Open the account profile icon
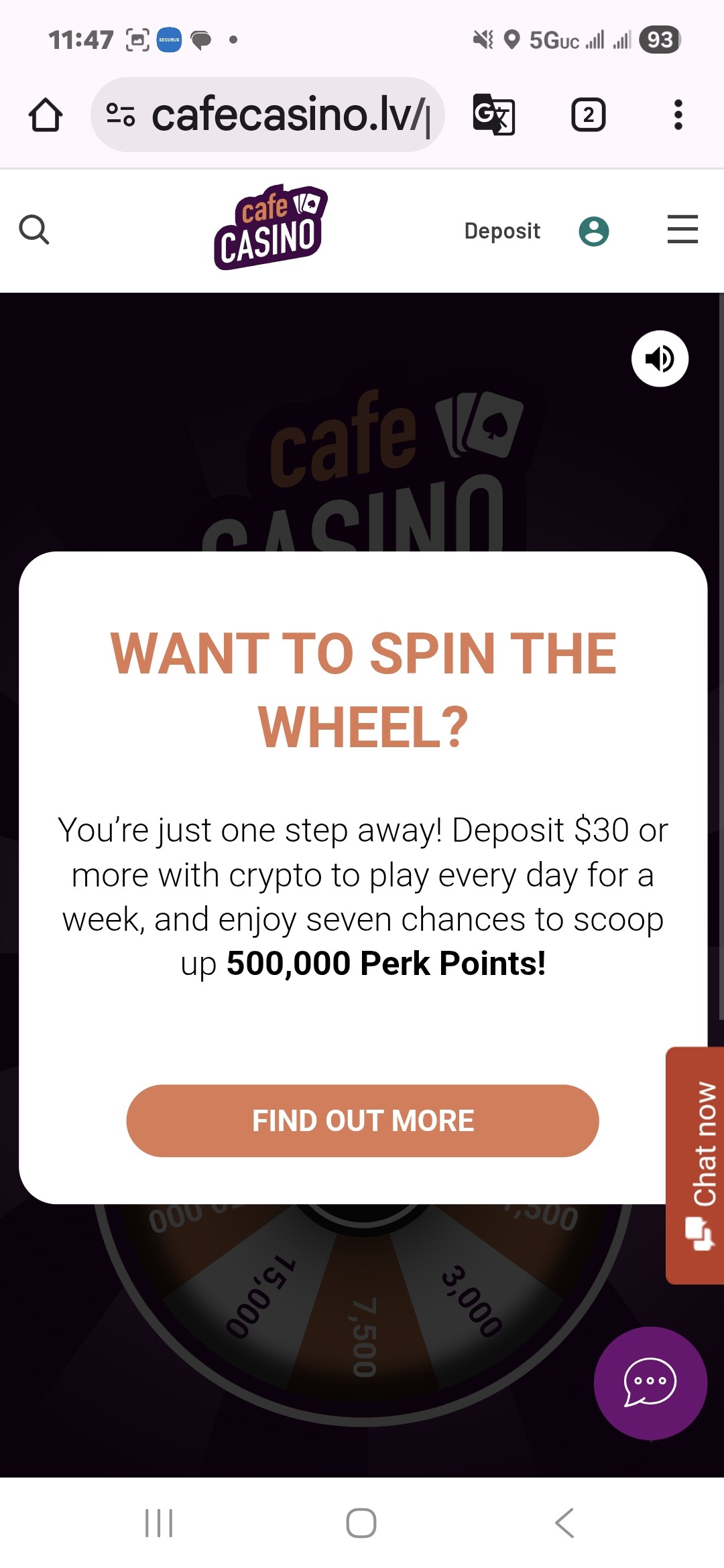Screen dimensions: 724x1568 (x=593, y=231)
